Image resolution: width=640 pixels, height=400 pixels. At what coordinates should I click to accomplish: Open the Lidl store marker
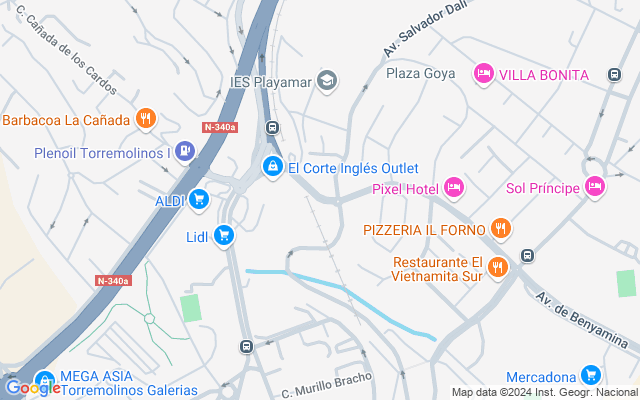tap(224, 236)
